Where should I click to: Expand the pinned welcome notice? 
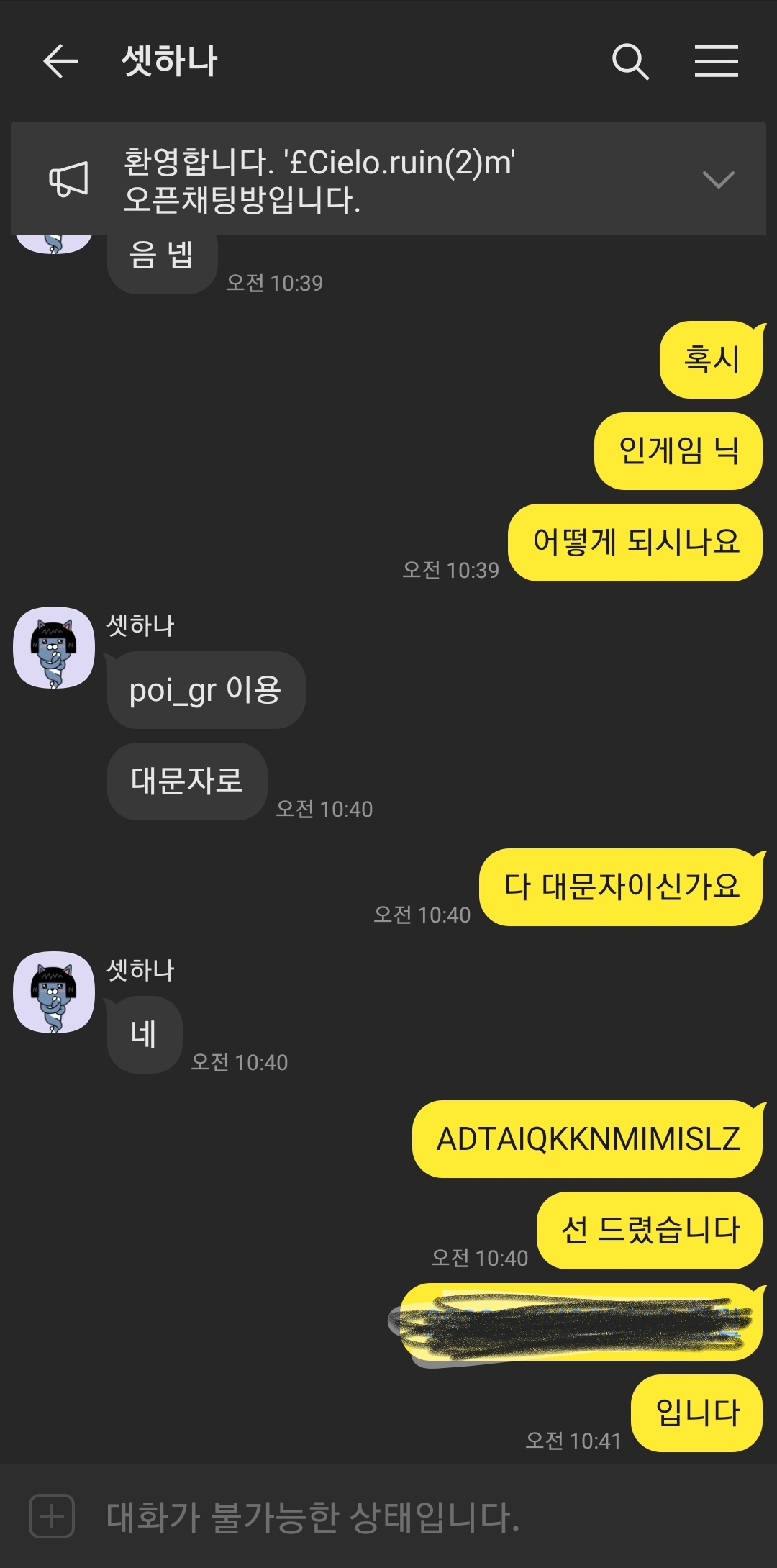[717, 179]
